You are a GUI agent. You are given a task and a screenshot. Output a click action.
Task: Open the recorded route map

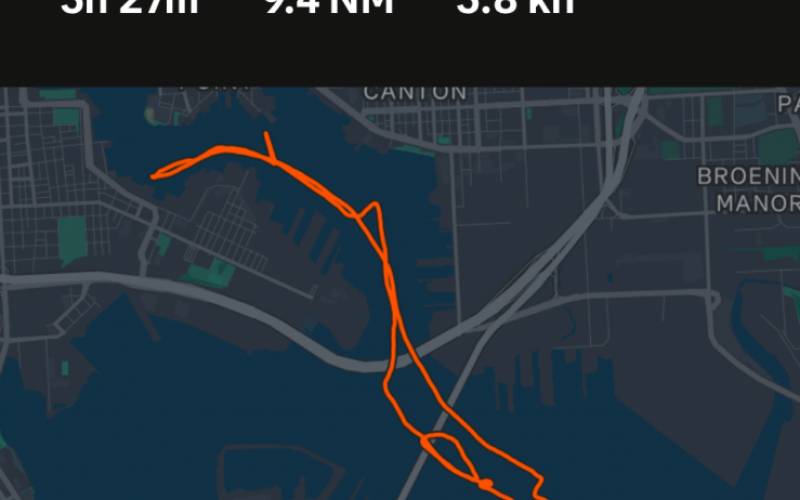400,300
